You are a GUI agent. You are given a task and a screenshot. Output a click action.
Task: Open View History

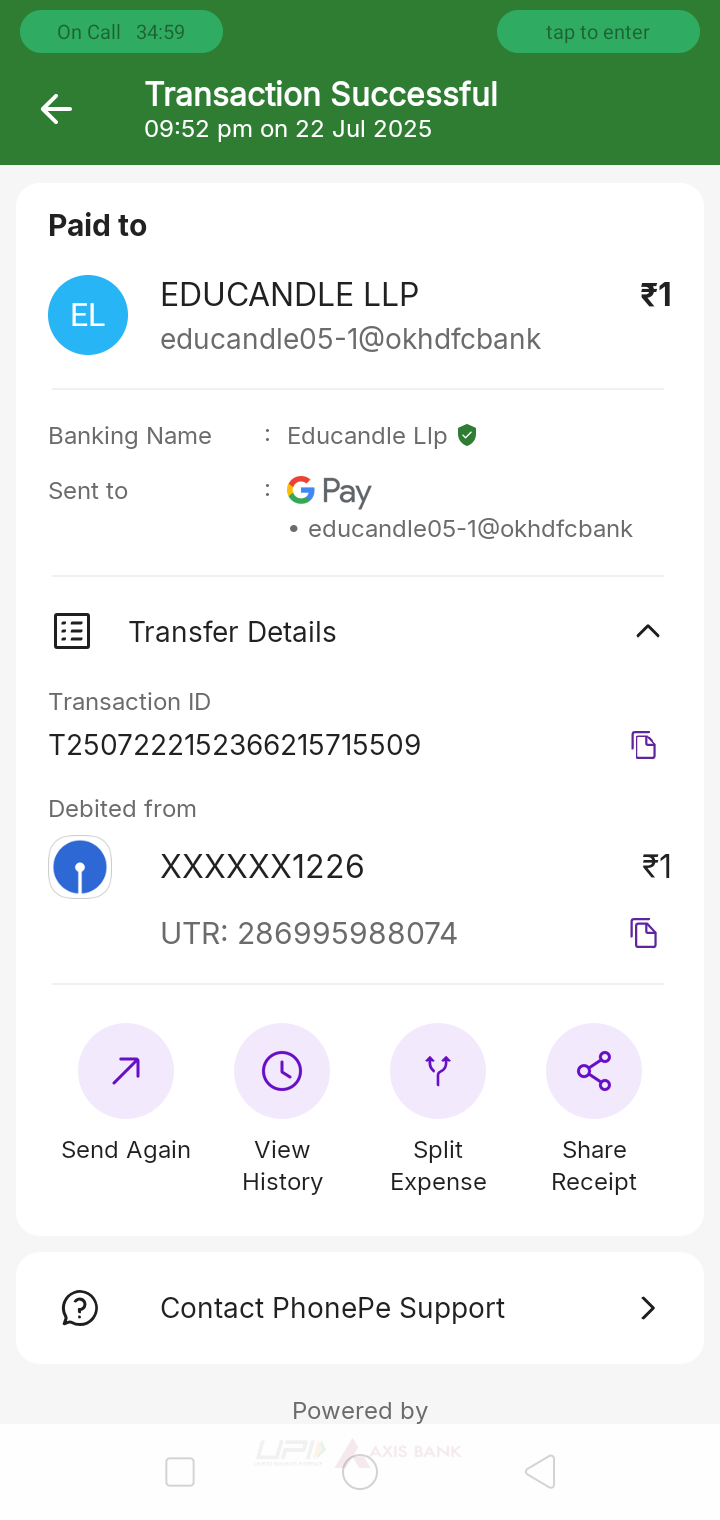point(282,1071)
